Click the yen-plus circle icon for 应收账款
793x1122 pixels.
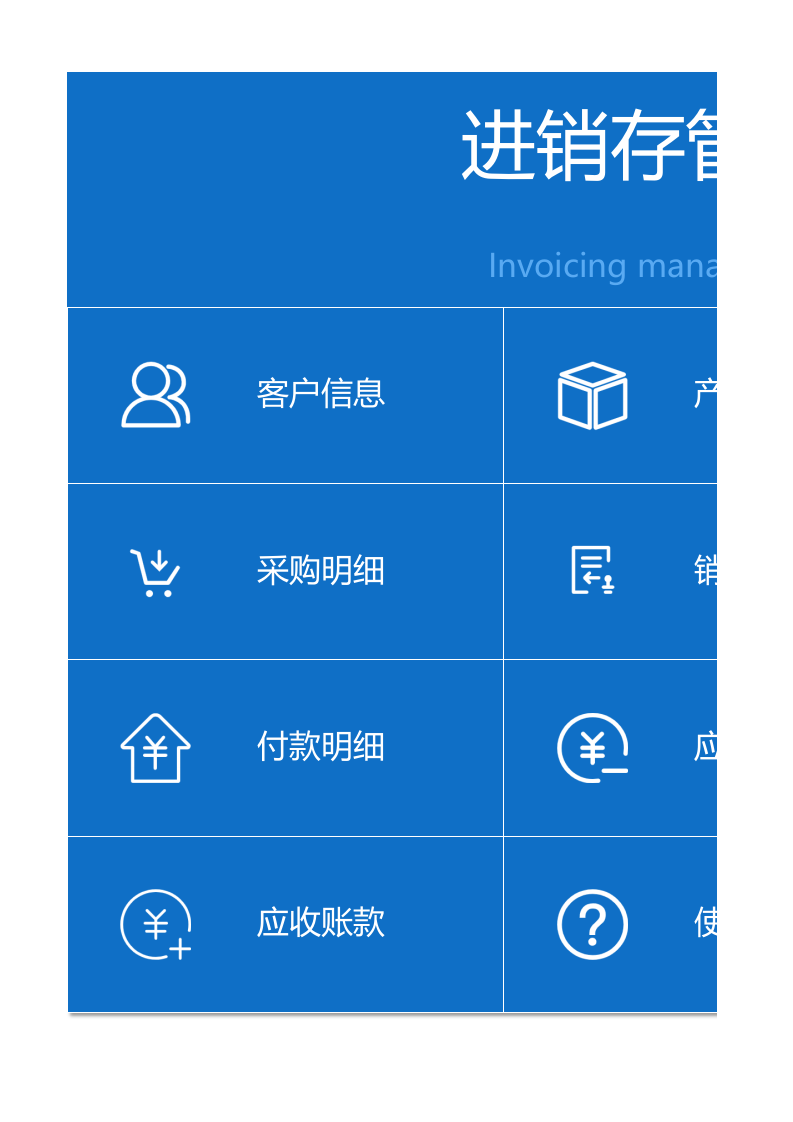[x=153, y=924]
